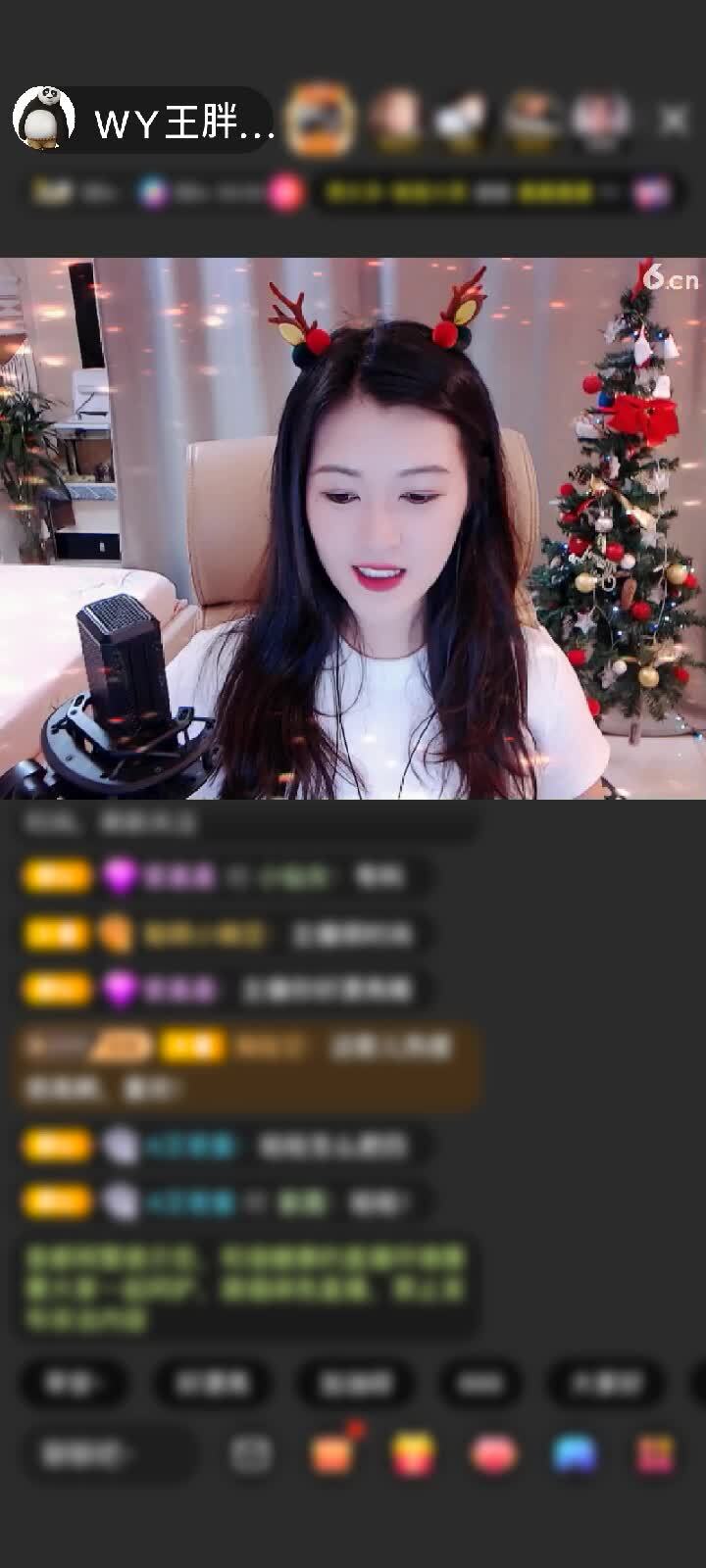This screenshot has height=1568, width=706.
Task: Tap the pink heart icon in bottom bar
Action: pyautogui.click(x=494, y=1454)
